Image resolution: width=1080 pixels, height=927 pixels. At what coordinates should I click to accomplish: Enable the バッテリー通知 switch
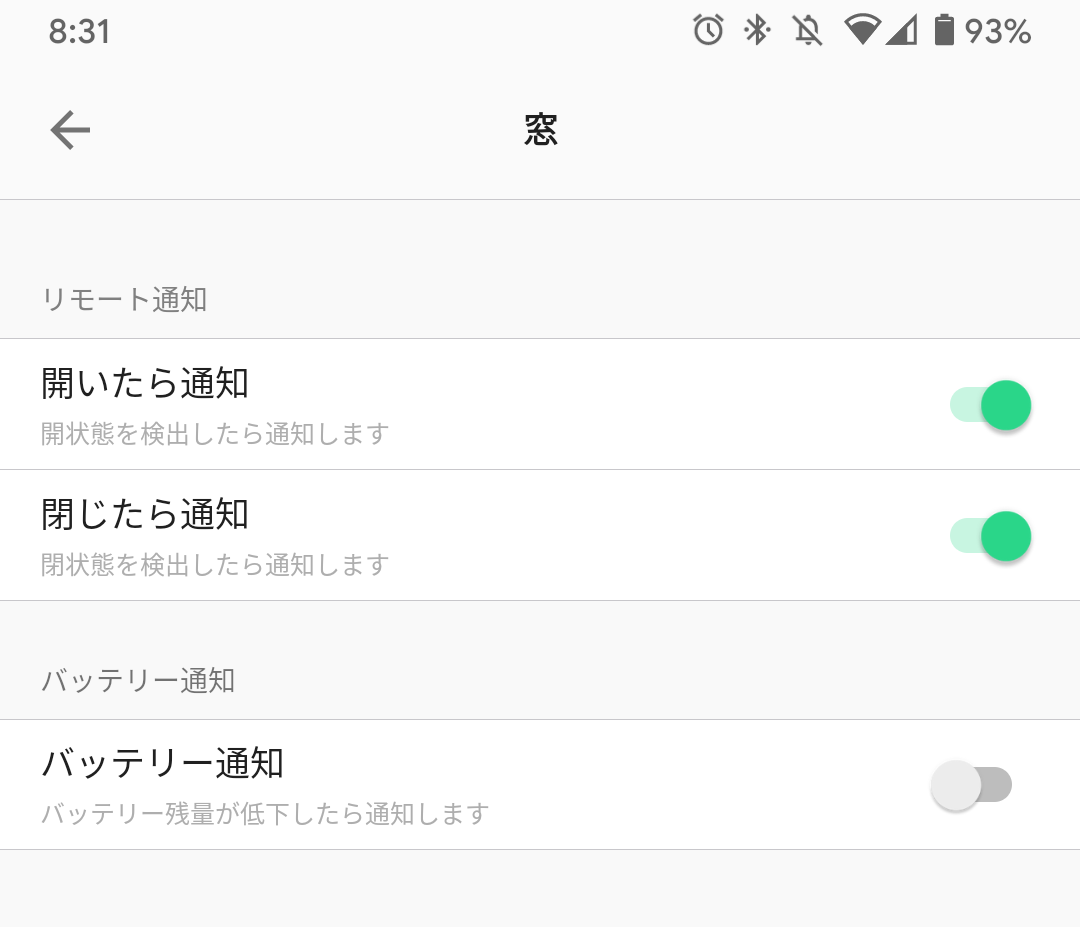coord(971,785)
